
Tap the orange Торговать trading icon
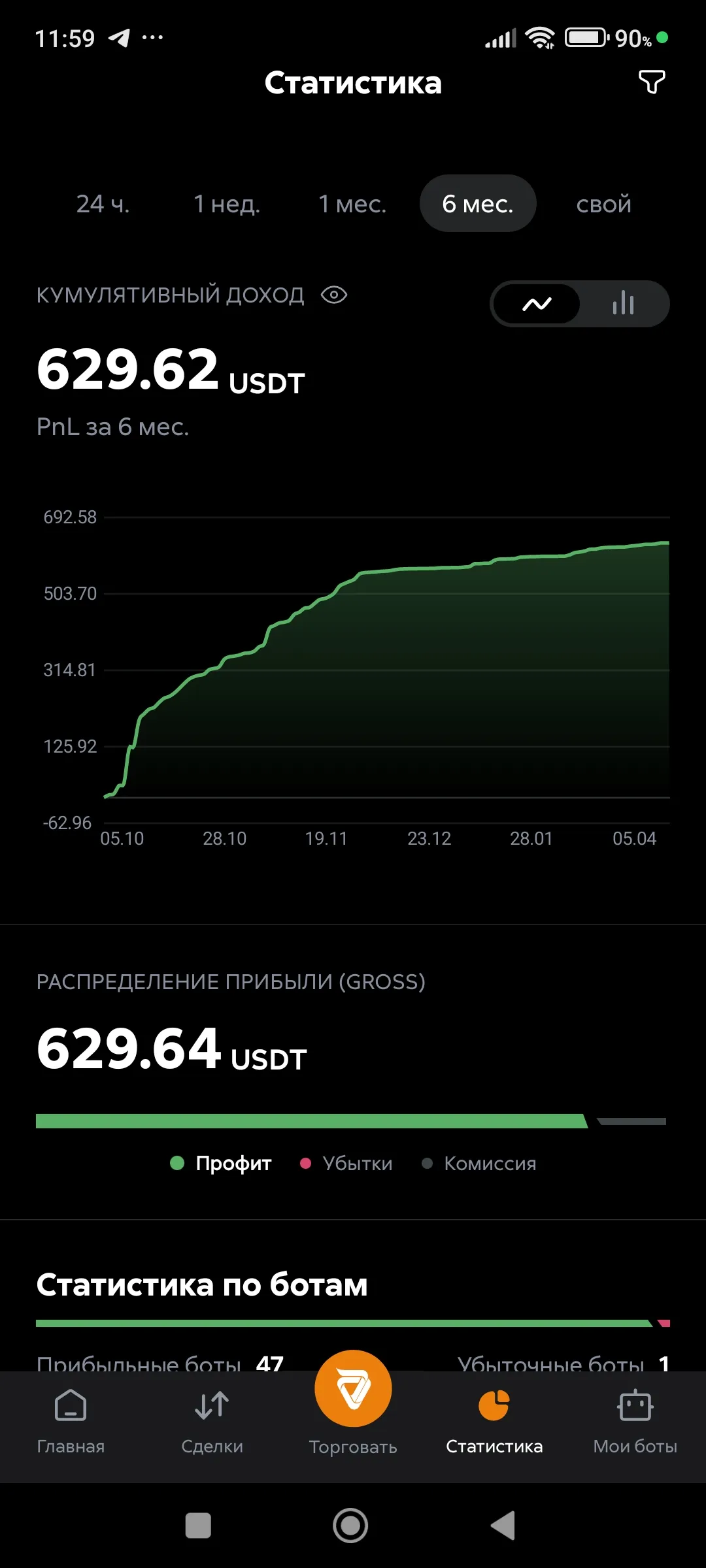pyautogui.click(x=352, y=1388)
